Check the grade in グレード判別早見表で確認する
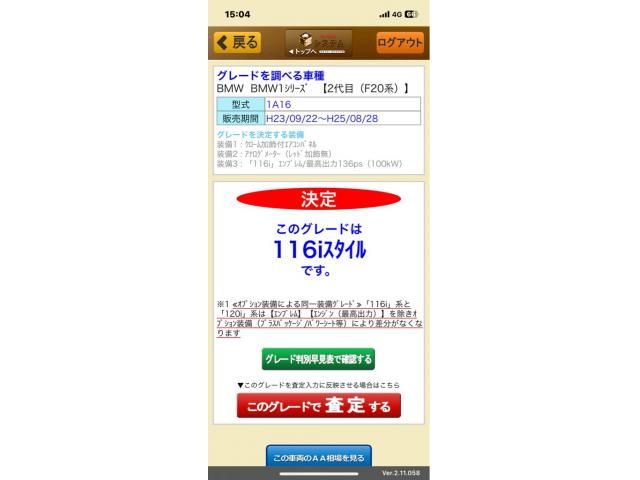The width and height of the screenshot is (640, 480). click(318, 358)
